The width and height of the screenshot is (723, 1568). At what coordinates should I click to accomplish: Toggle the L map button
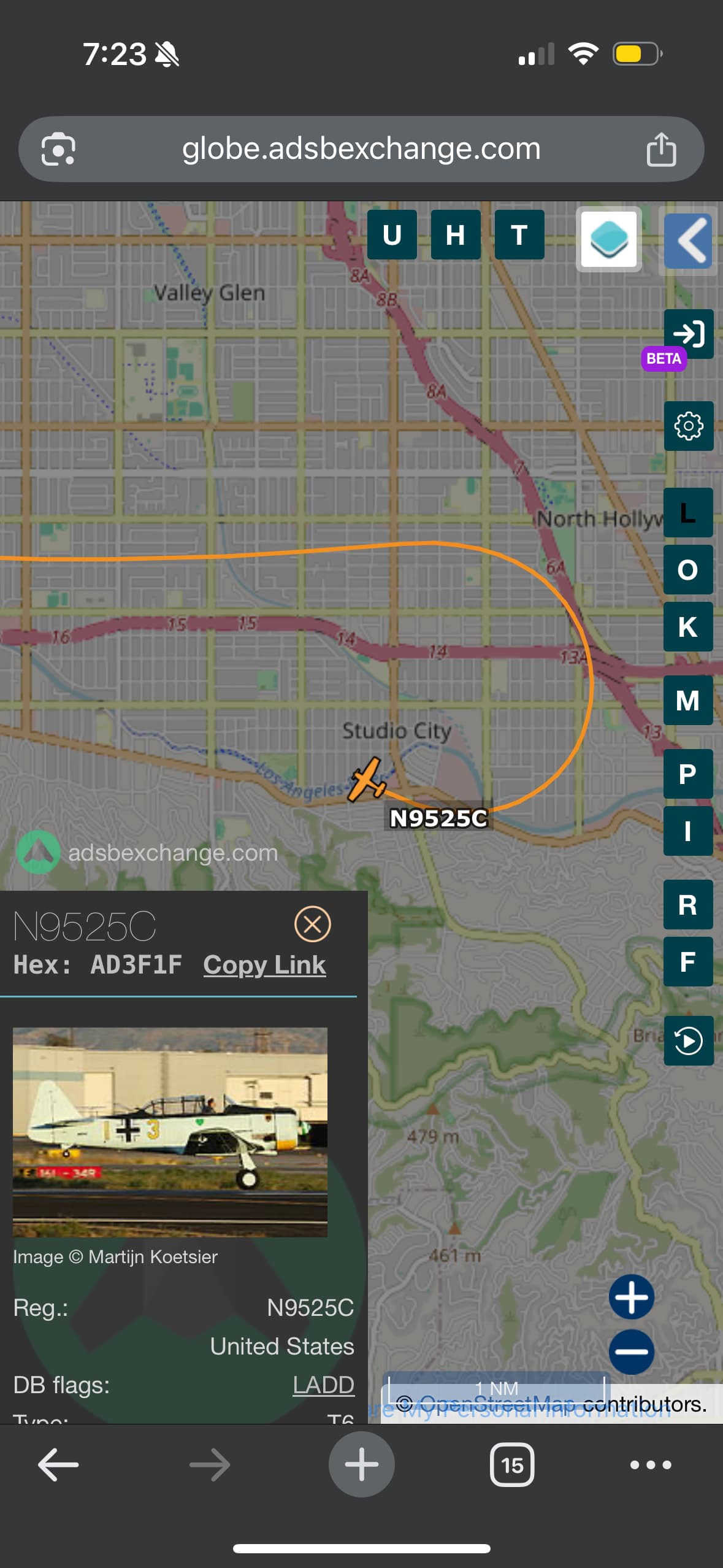[x=688, y=512]
